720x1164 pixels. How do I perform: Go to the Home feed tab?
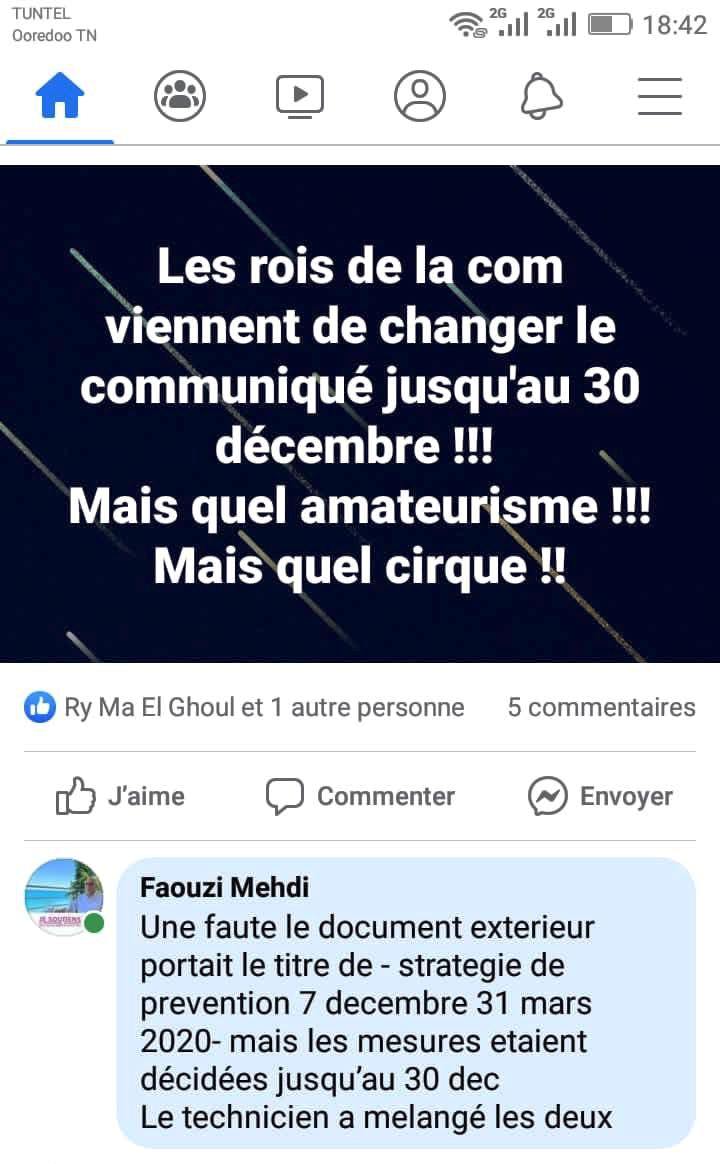pyautogui.click(x=59, y=96)
